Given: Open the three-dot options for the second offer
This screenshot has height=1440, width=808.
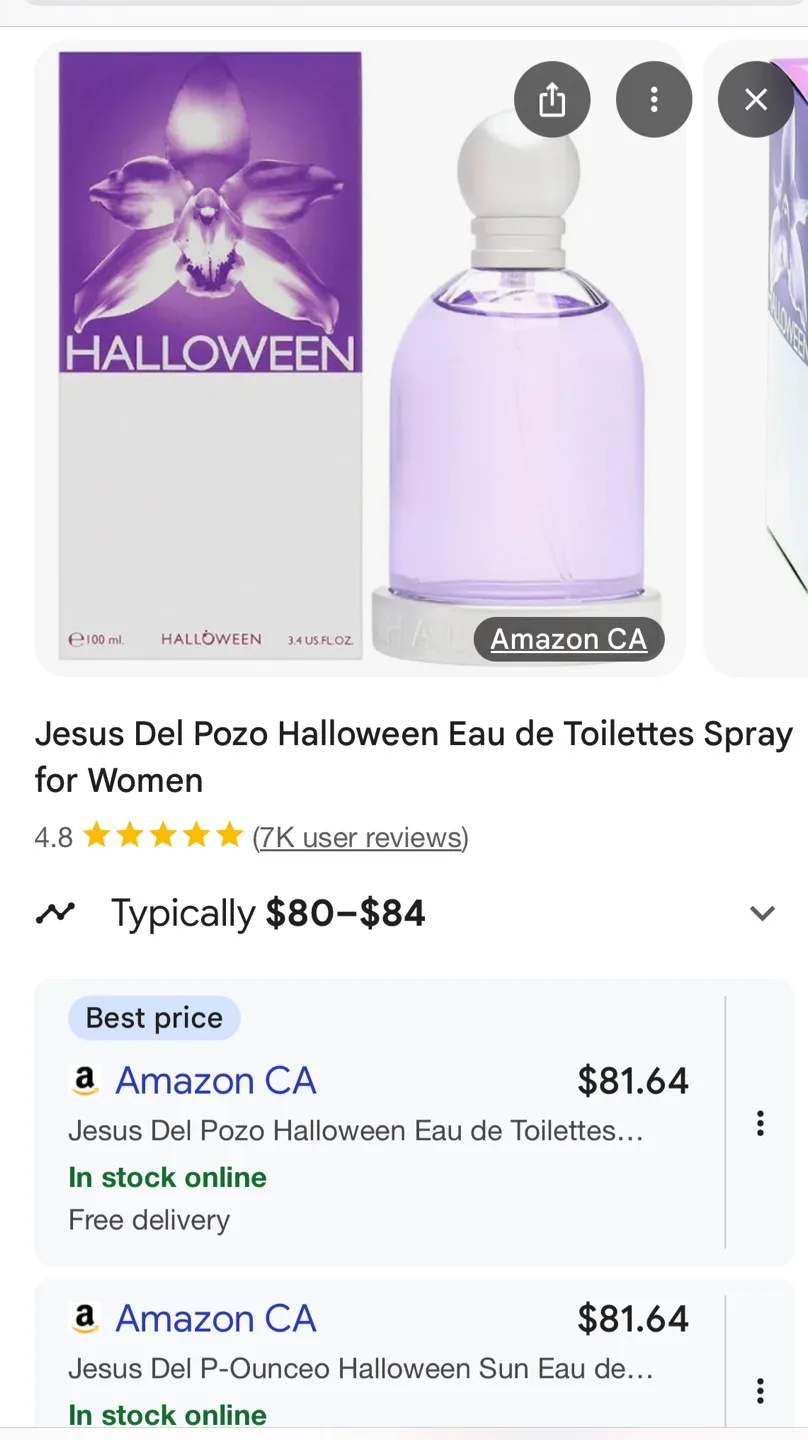Looking at the screenshot, I should point(760,1390).
